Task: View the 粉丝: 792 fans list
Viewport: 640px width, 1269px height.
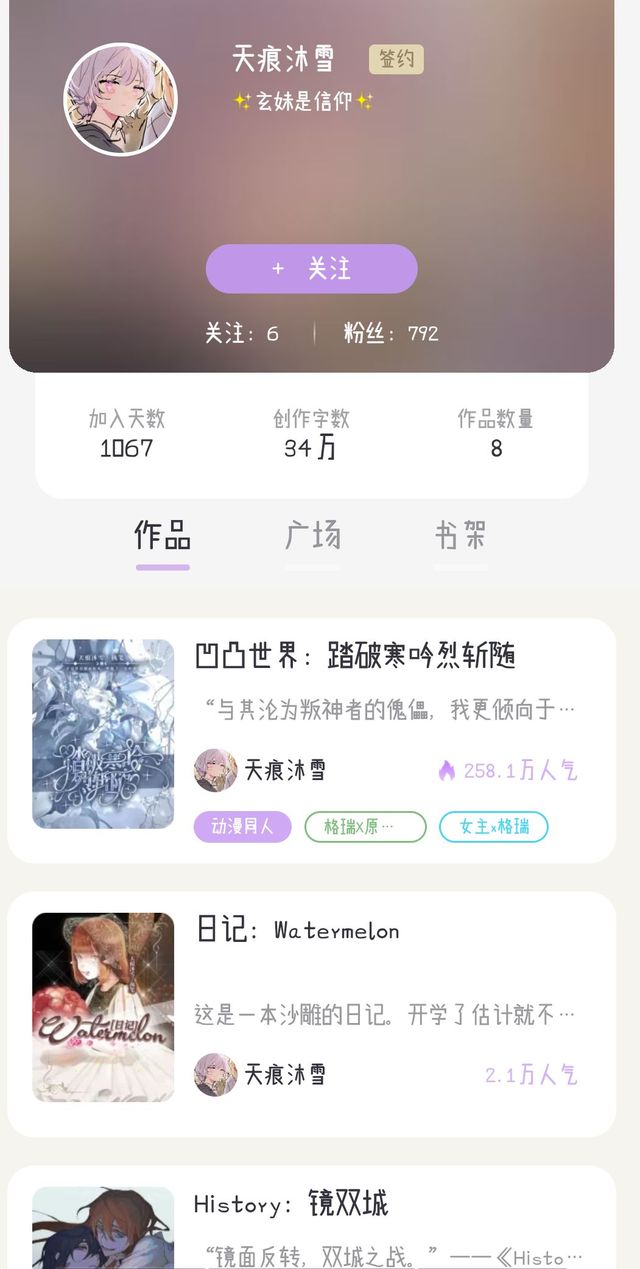Action: 391,333
